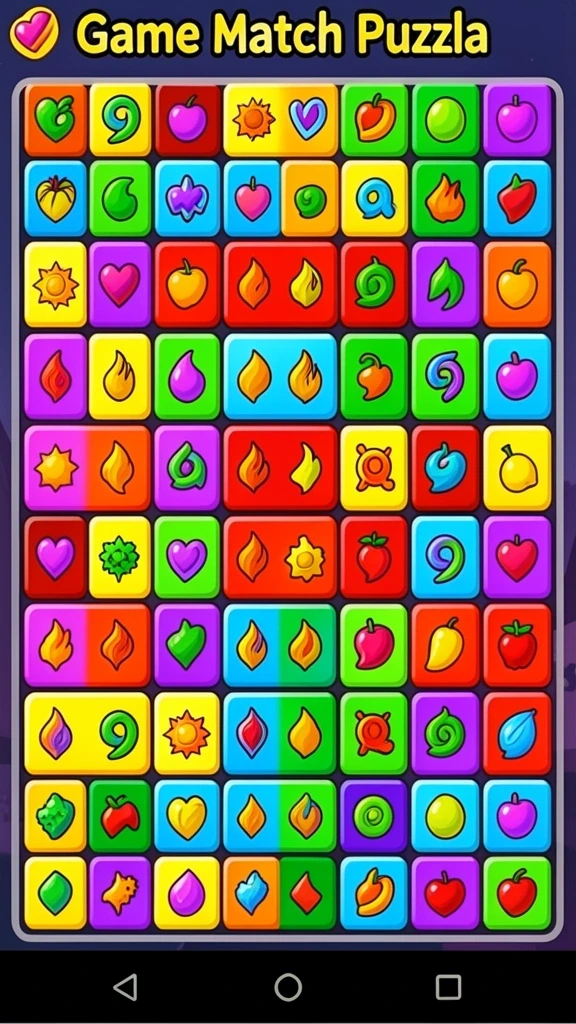Open recent apps from the navigation bar
Viewport: 576px width, 1024px height.
click(449, 987)
